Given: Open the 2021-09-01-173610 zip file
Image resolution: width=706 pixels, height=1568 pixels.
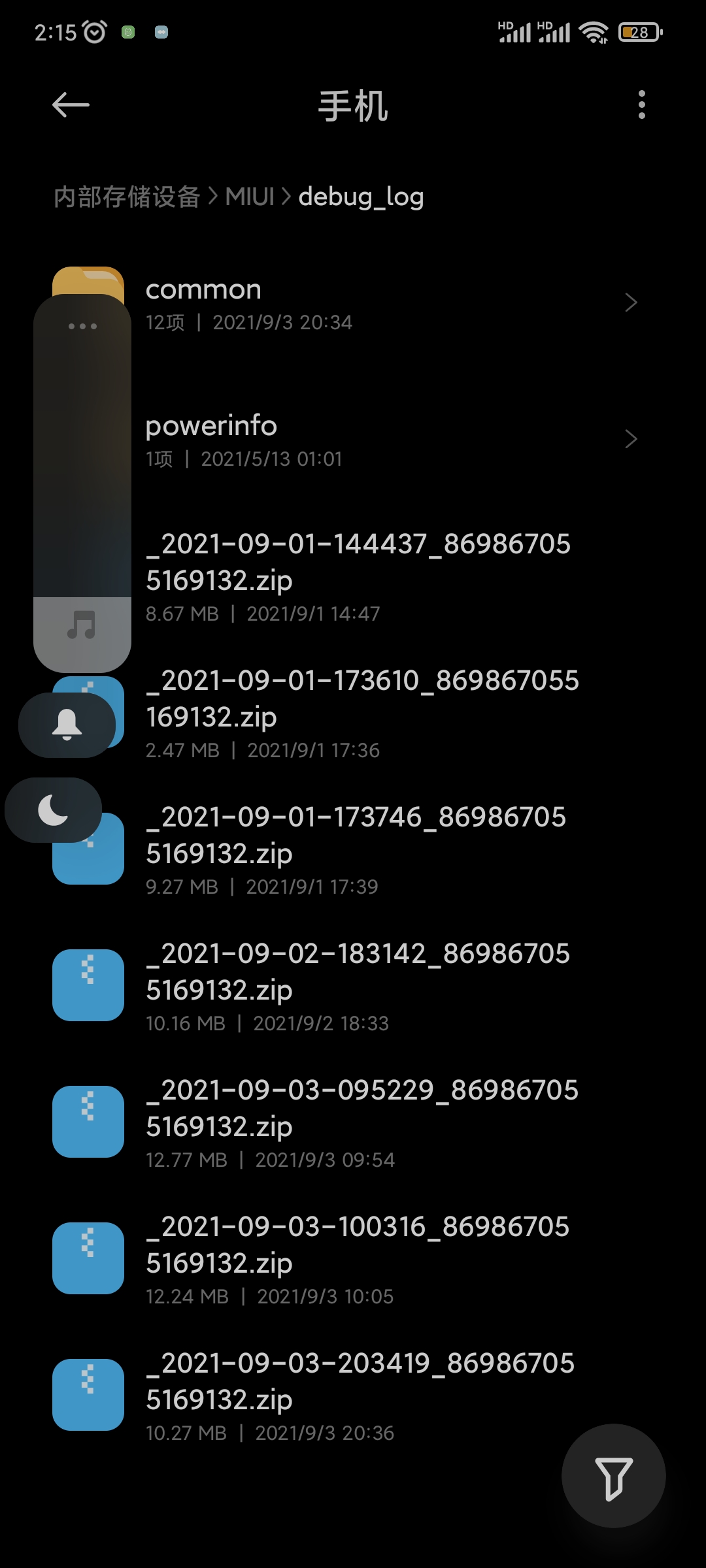Looking at the screenshot, I should (353, 712).
